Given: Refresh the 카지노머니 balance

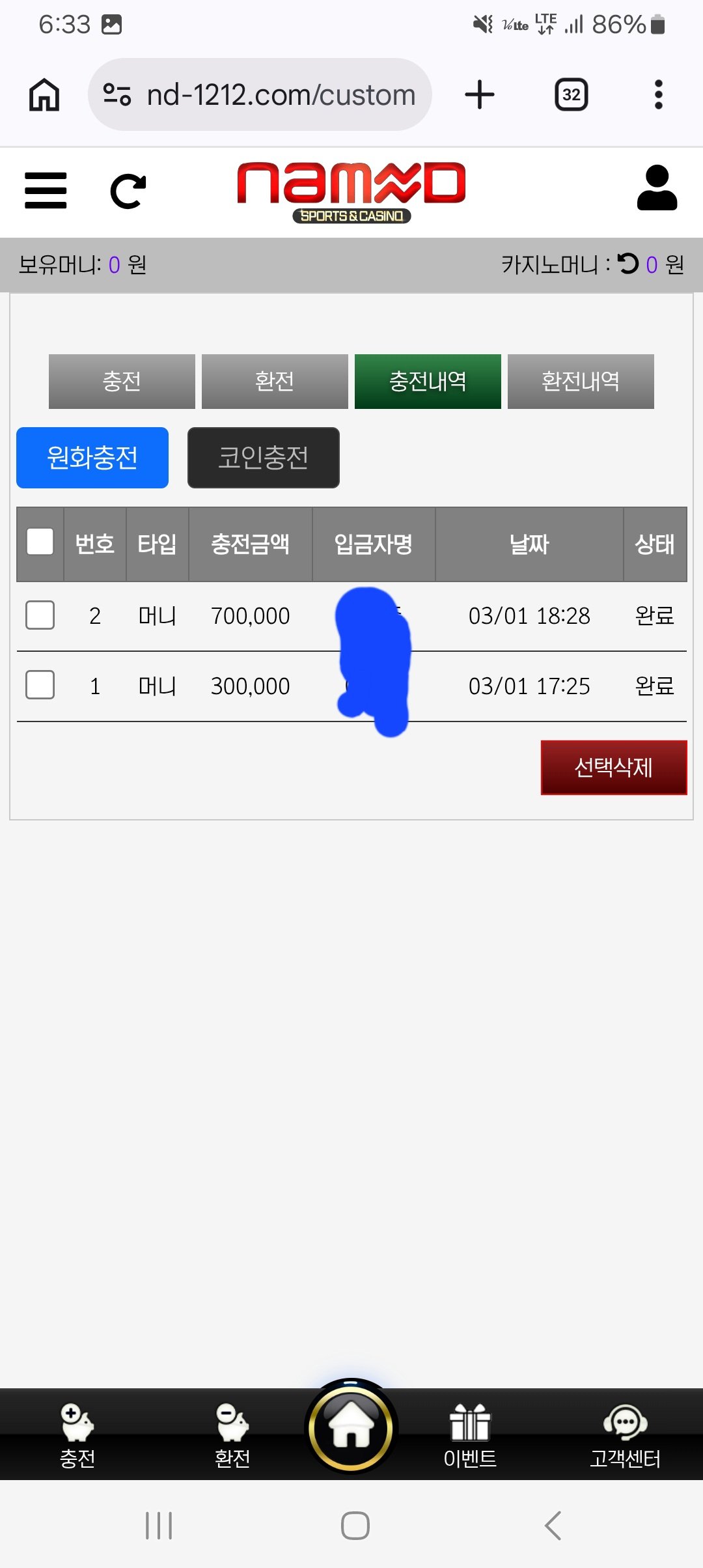Looking at the screenshot, I should [628, 264].
